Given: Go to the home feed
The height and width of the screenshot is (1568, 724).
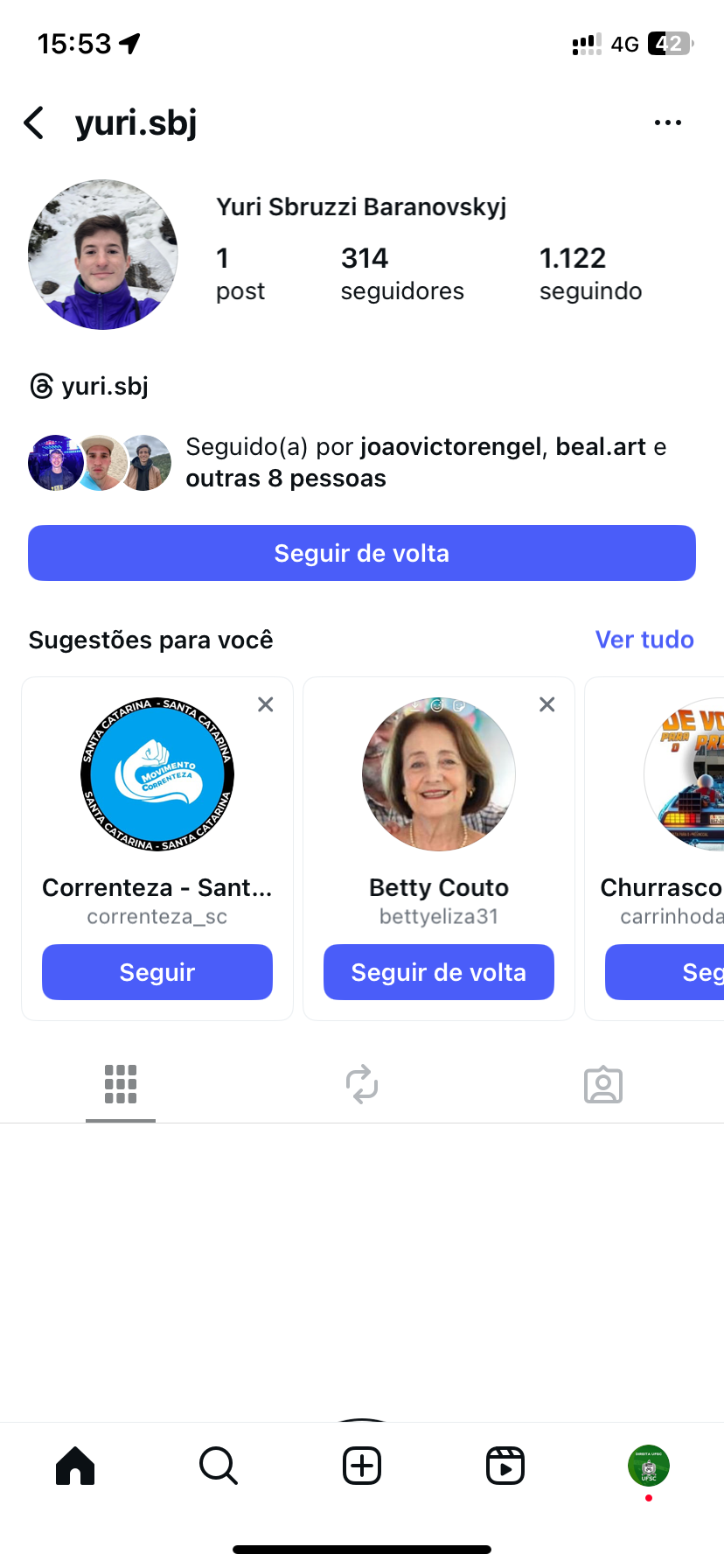Looking at the screenshot, I should tap(75, 1466).
